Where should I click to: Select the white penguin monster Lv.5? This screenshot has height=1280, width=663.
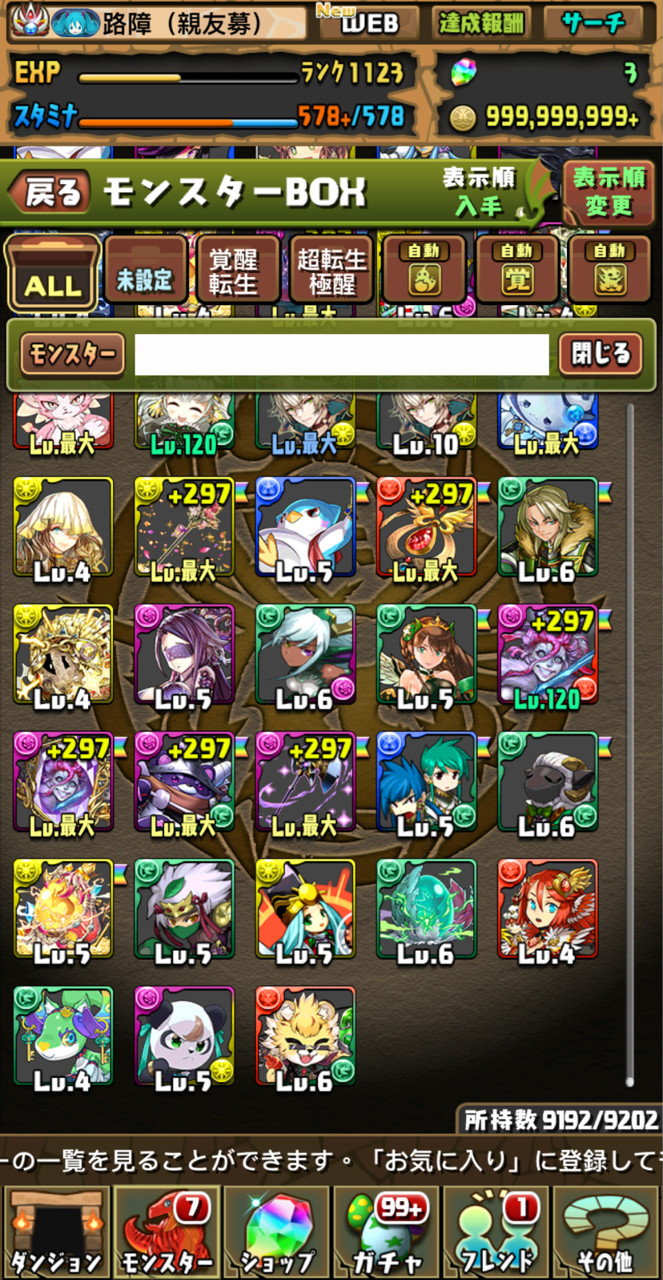[x=306, y=527]
